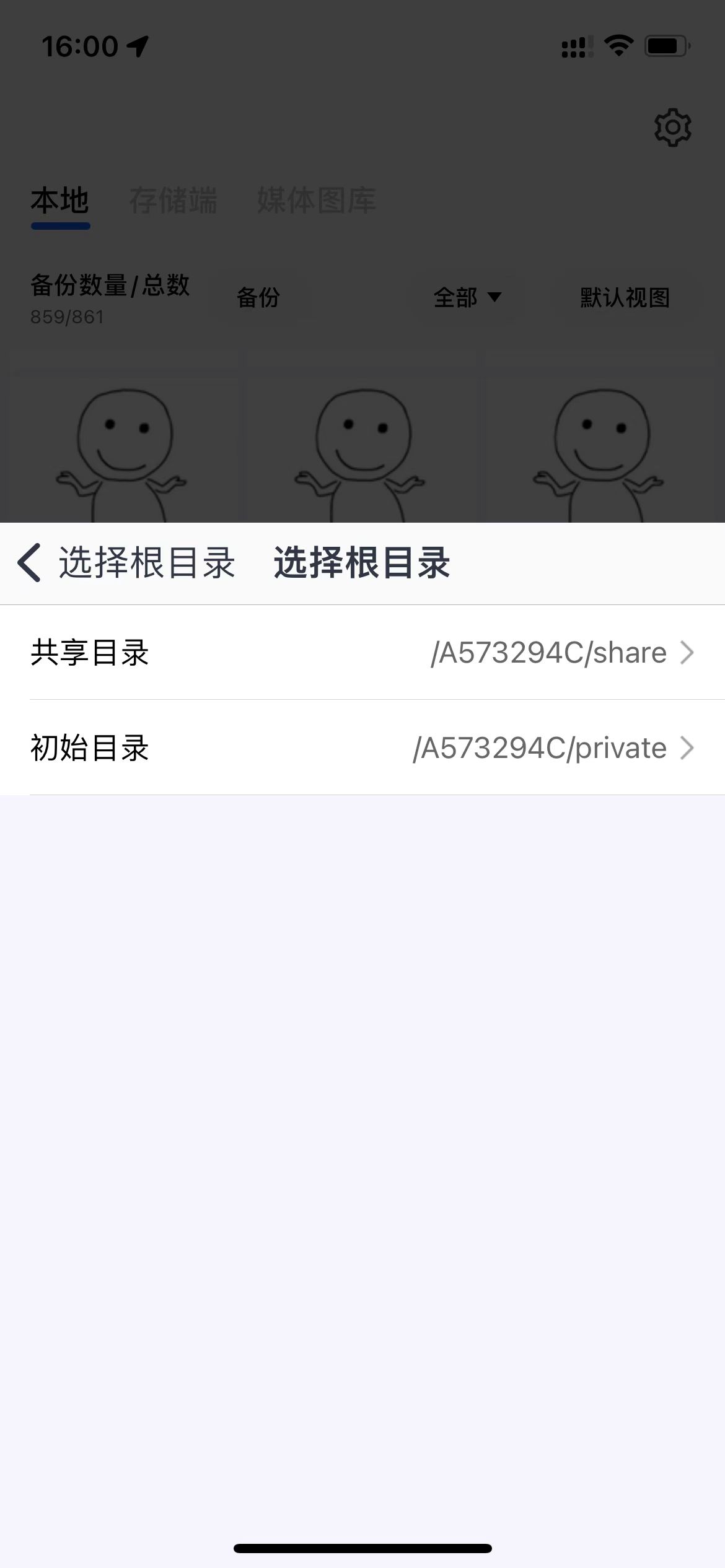Select the 本地 tab
Screen dimensions: 725x1568
click(x=60, y=201)
